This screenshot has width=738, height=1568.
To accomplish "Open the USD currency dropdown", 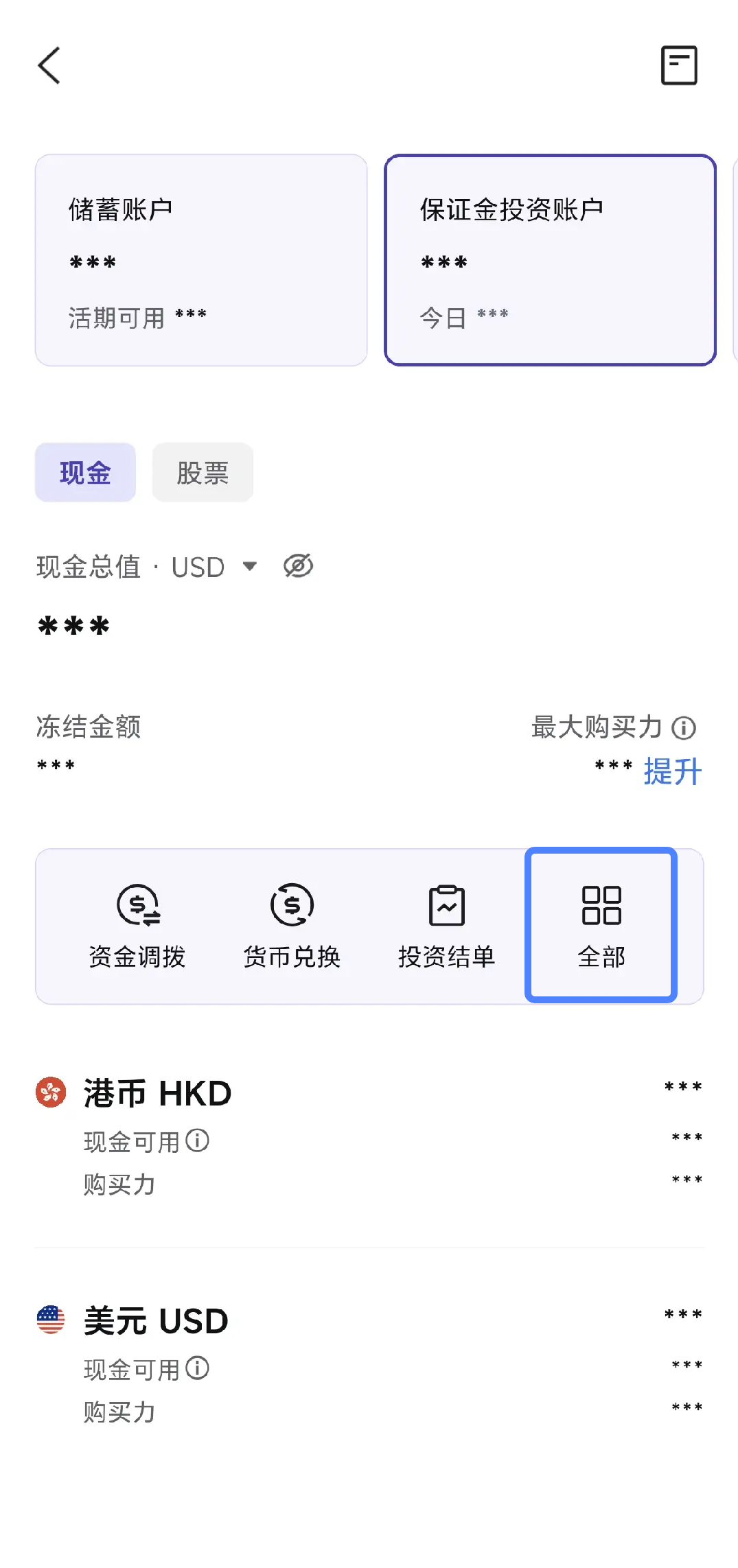I will [x=213, y=567].
